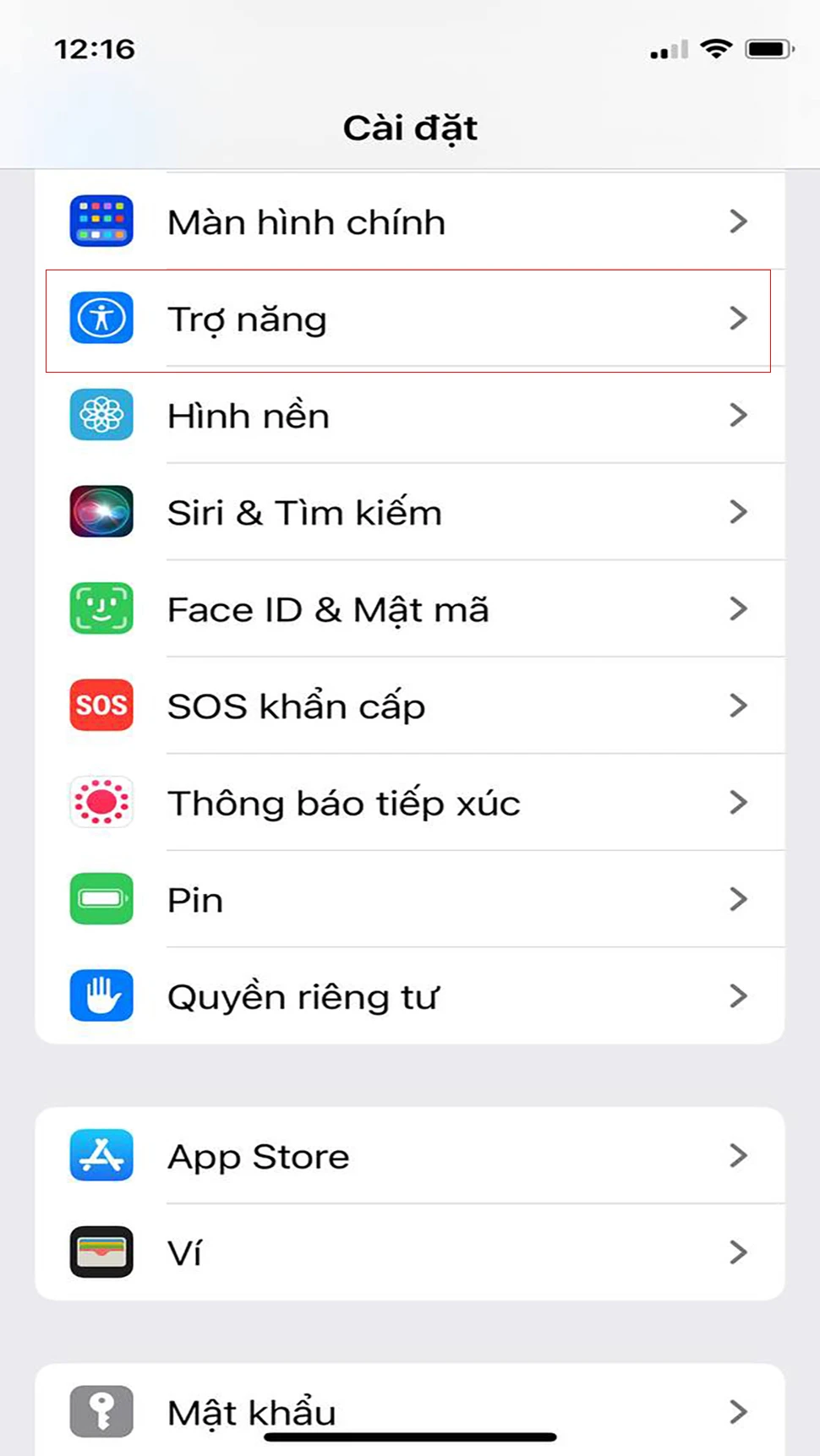
Task: Tap the Mật khẩu text label
Action: click(250, 1407)
